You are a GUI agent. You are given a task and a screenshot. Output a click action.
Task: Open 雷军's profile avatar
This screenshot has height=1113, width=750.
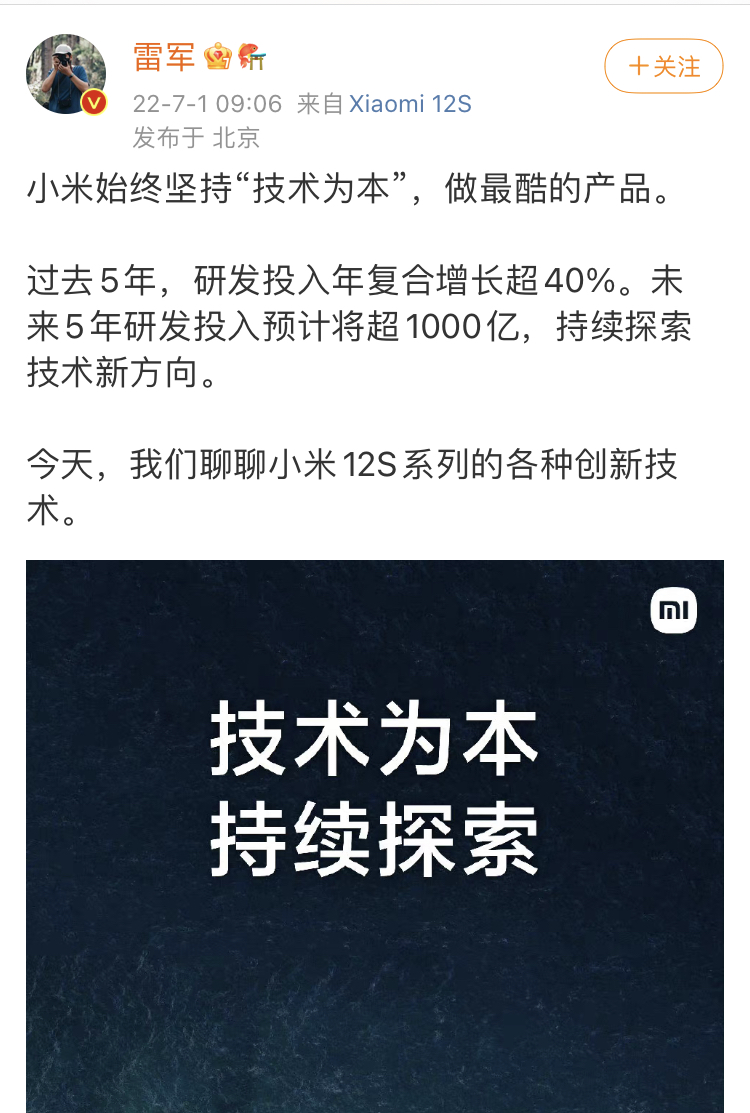66,74
